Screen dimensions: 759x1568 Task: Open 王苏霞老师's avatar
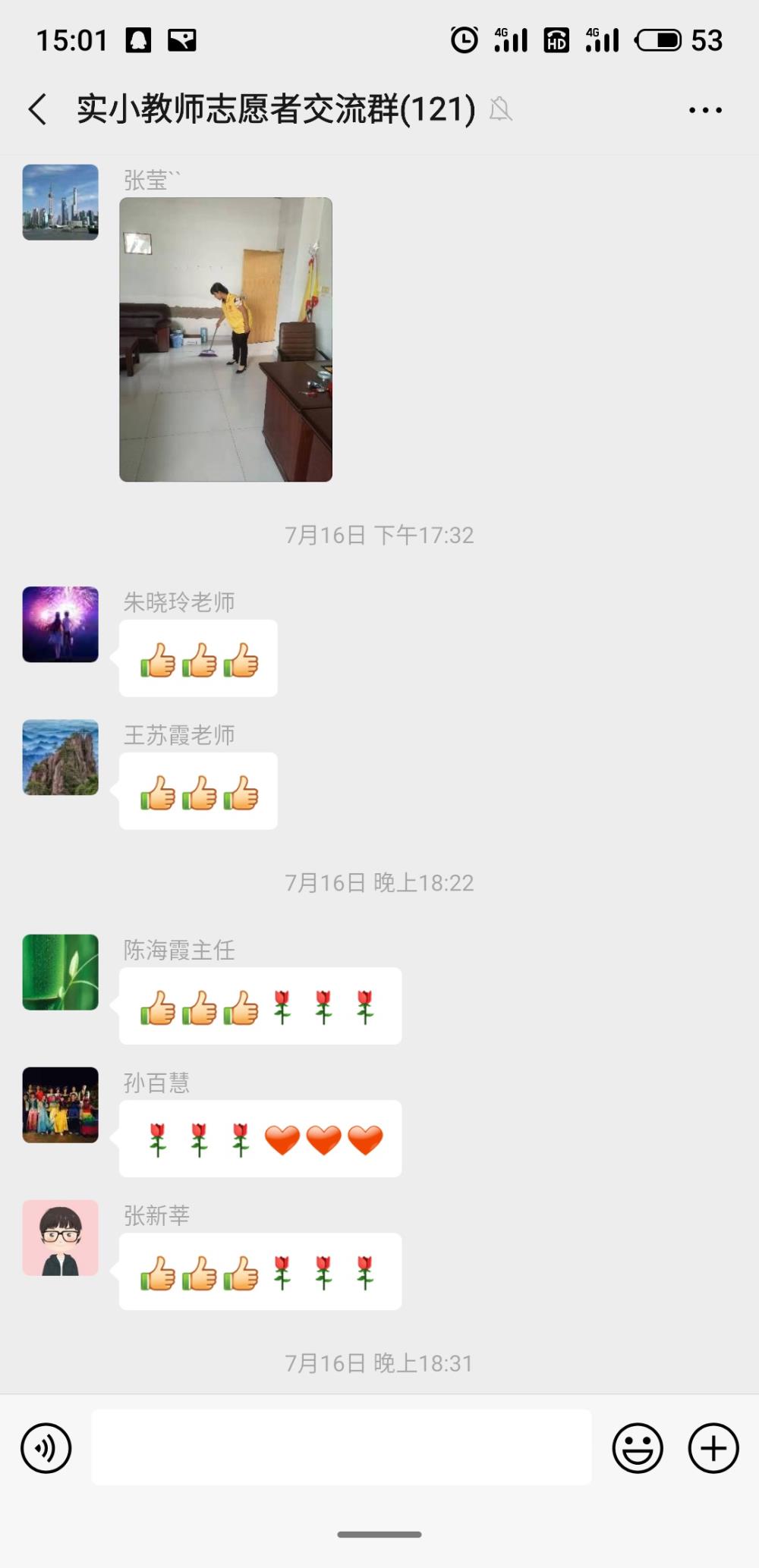(61, 757)
